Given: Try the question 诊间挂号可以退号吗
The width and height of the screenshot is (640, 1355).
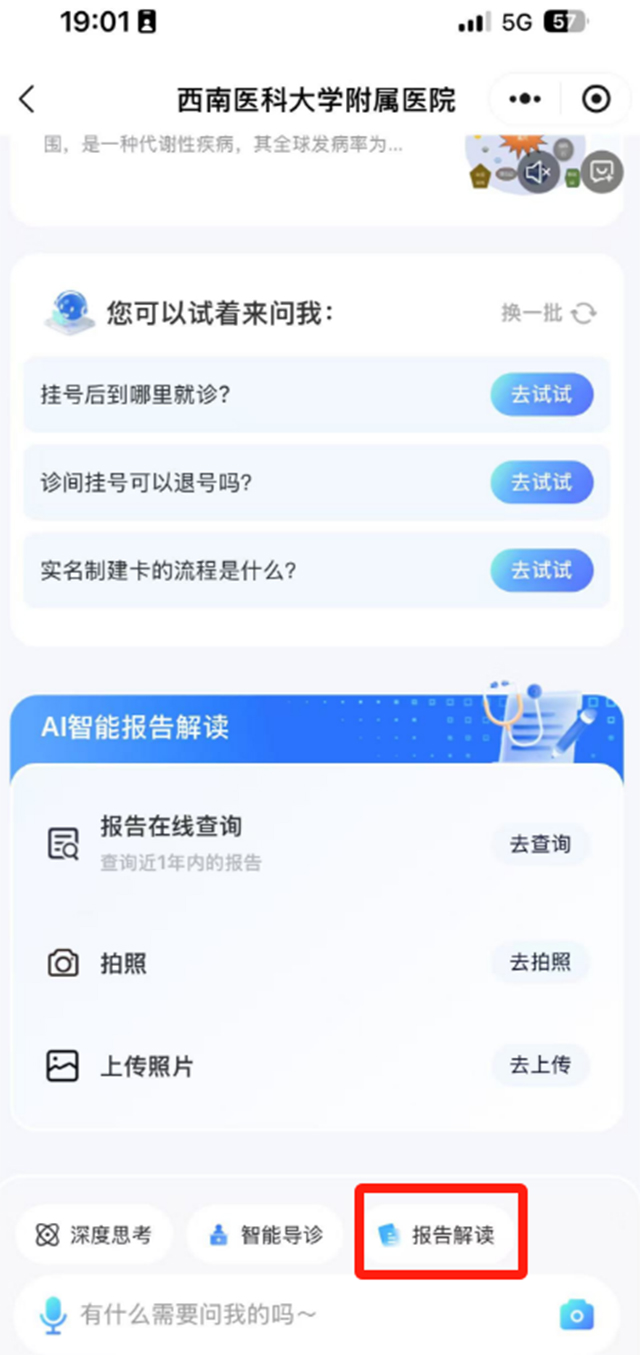Looking at the screenshot, I should point(541,483).
